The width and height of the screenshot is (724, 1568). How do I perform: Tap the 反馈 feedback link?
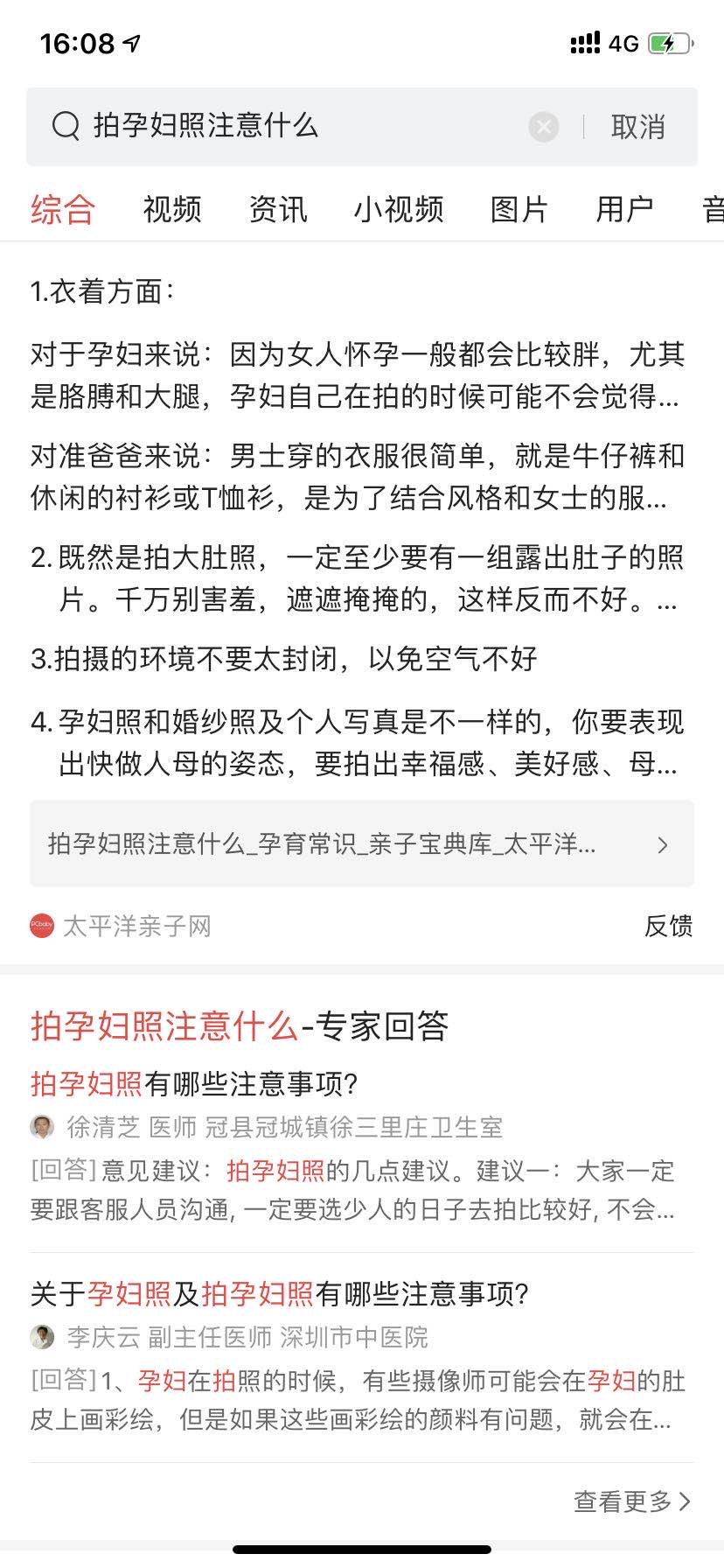click(669, 927)
